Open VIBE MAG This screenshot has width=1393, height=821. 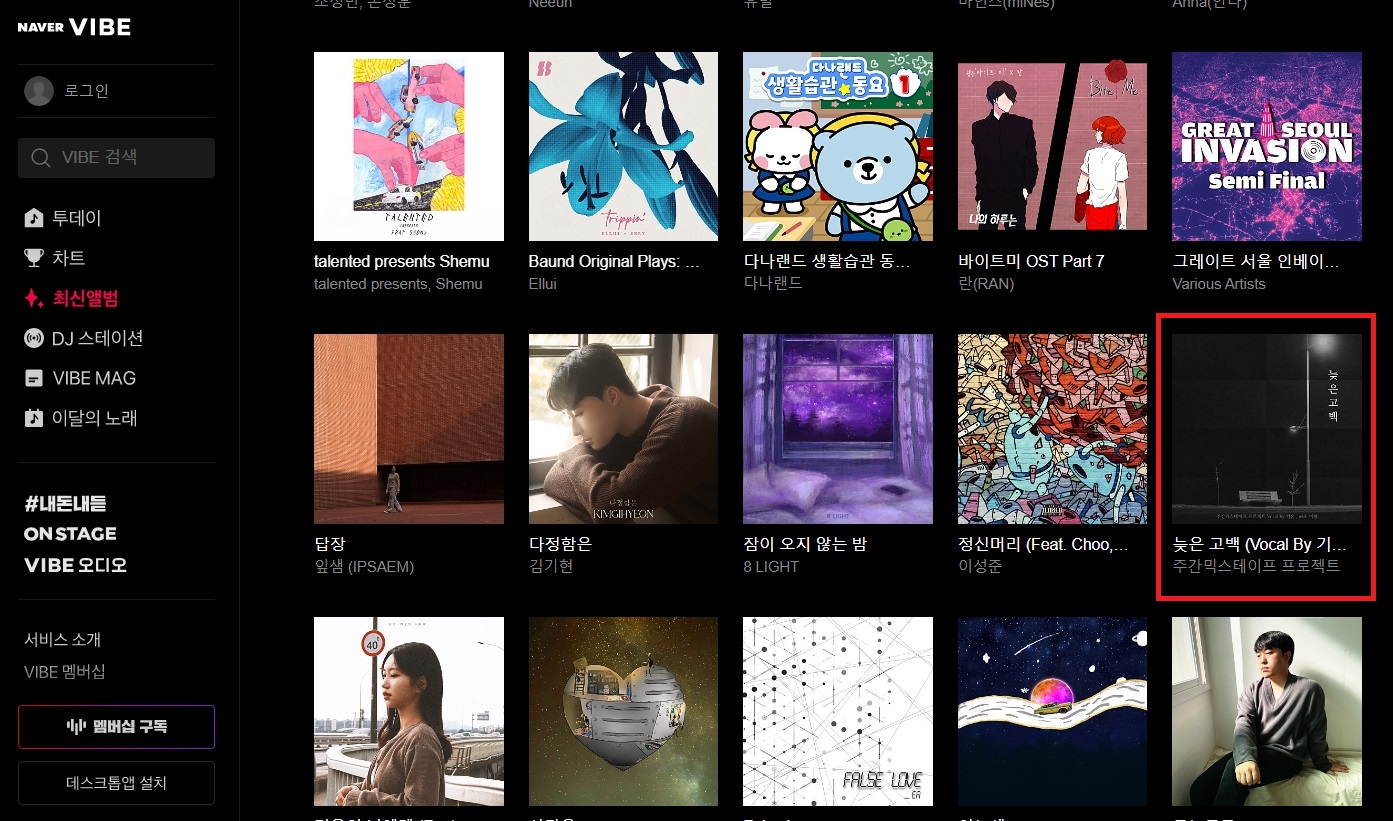(93, 378)
